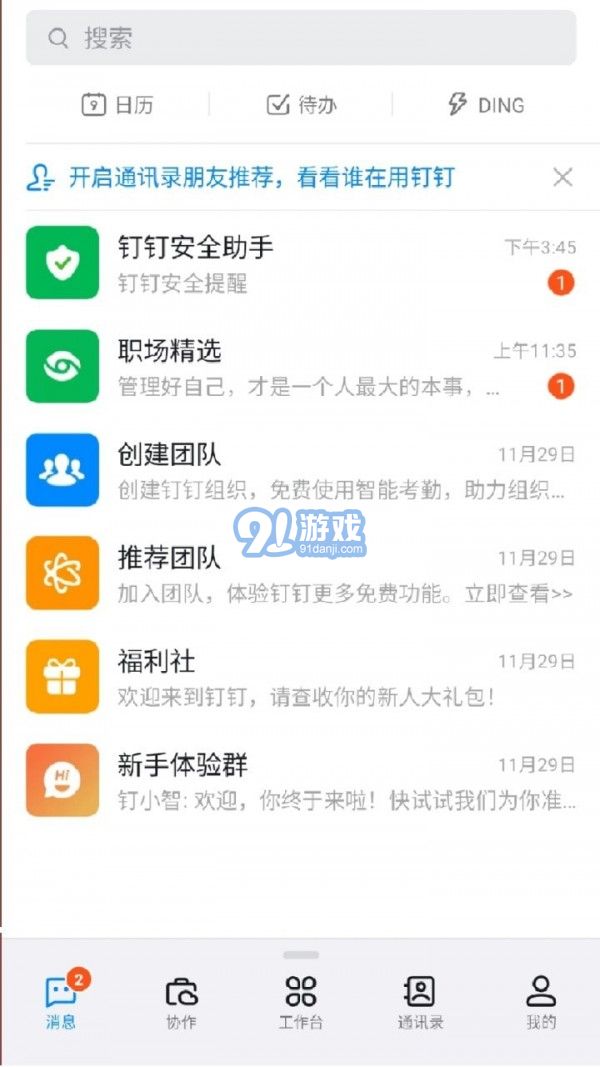
Task: Open the 推荐团队 message
Action: click(300, 573)
